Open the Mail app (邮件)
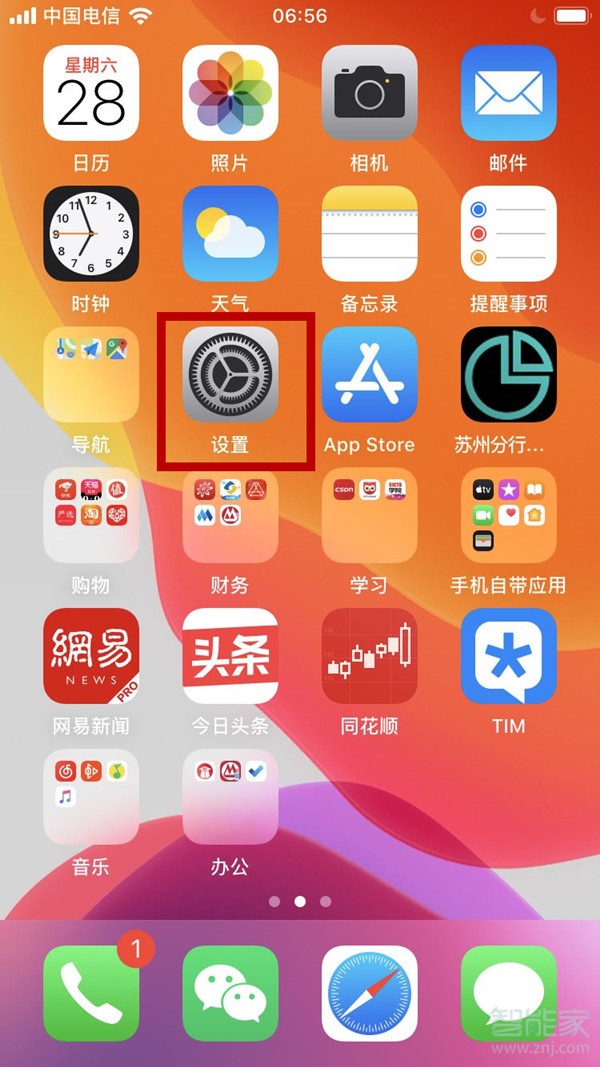 click(508, 93)
